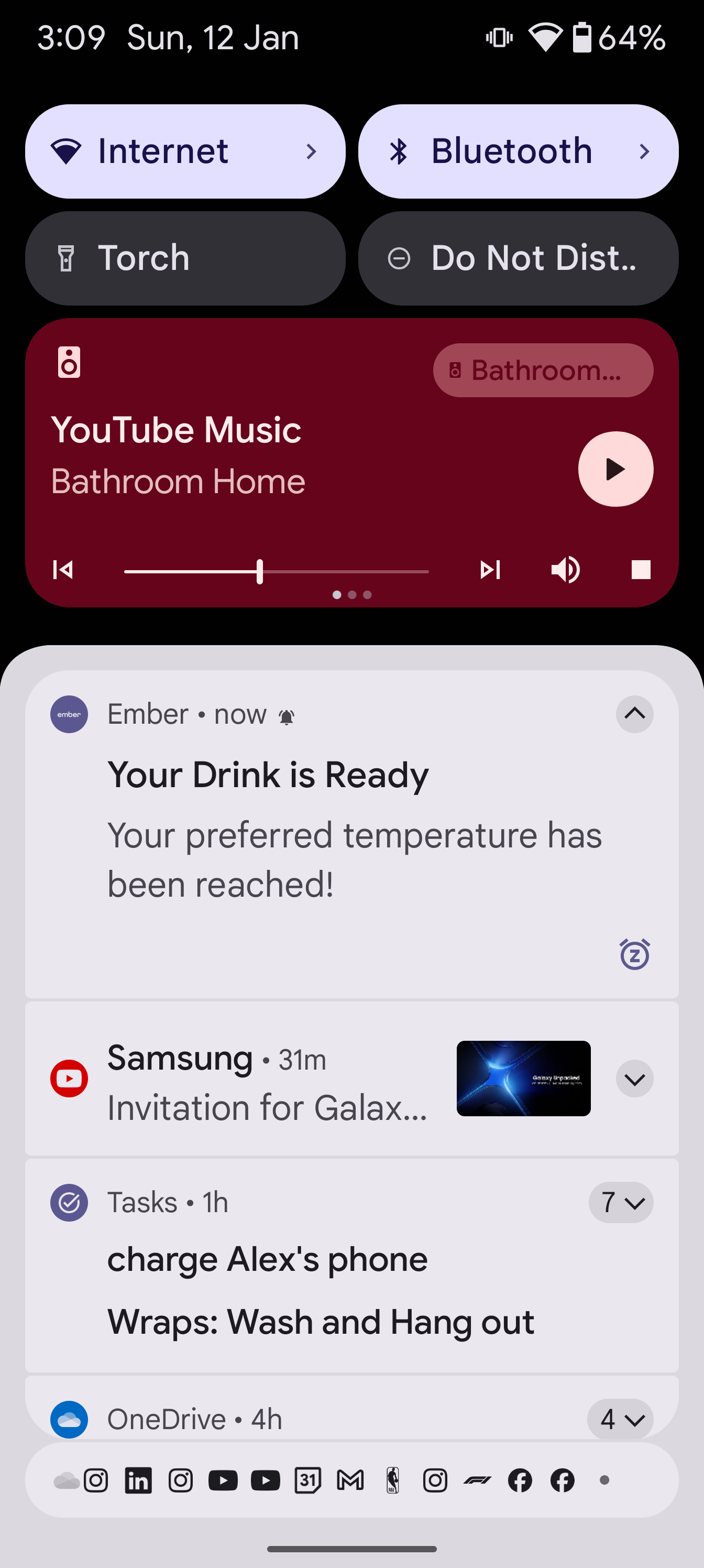Skip to the previous track

pyautogui.click(x=63, y=570)
